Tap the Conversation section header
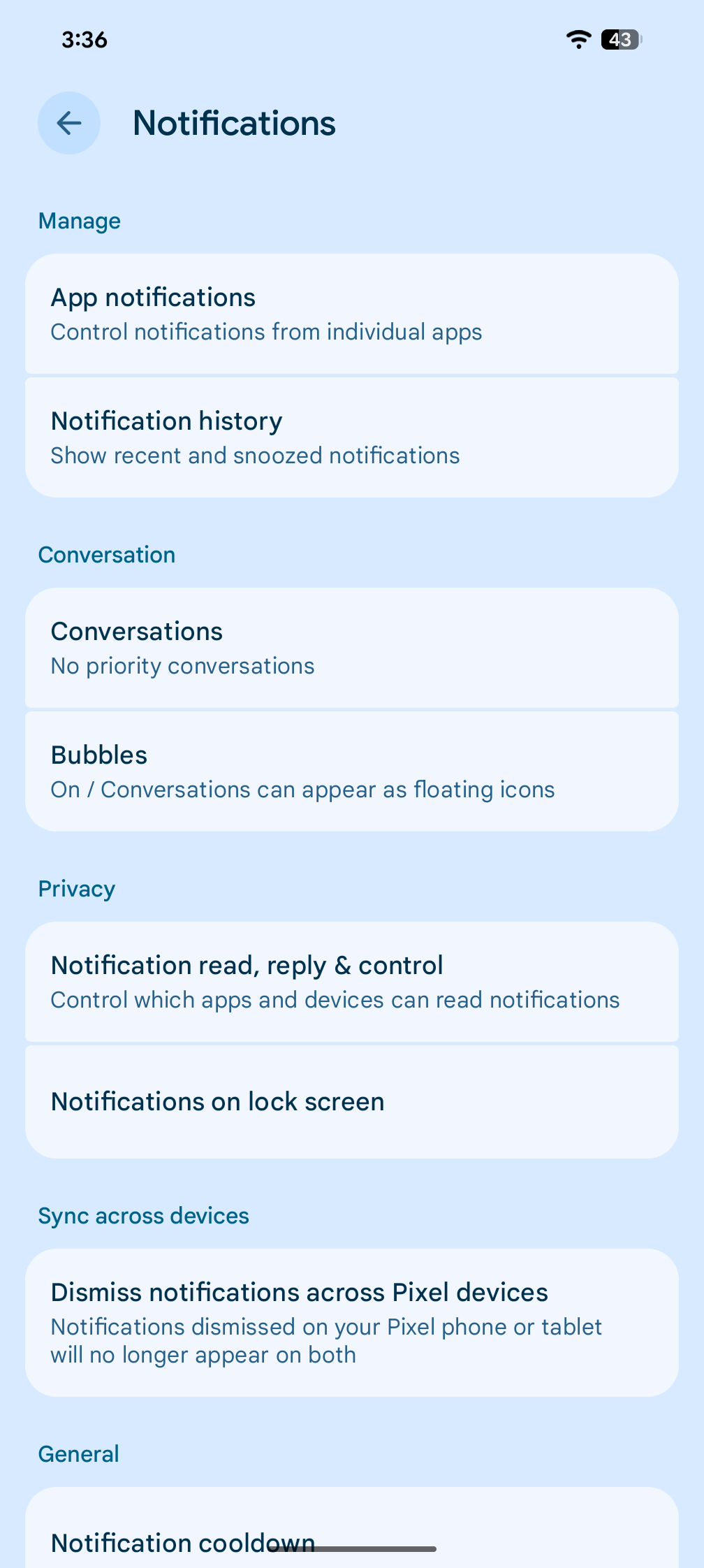The image size is (704, 1568). pos(106,555)
